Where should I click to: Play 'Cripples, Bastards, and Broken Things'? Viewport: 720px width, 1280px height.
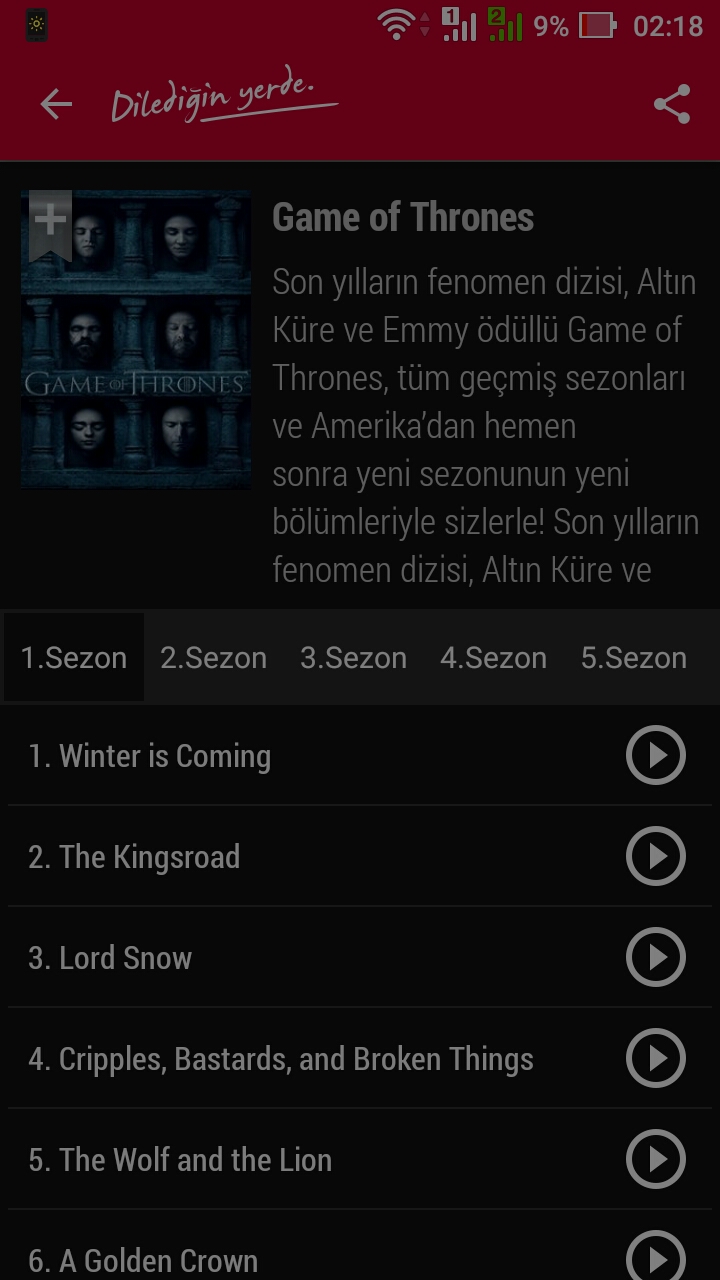655,1058
